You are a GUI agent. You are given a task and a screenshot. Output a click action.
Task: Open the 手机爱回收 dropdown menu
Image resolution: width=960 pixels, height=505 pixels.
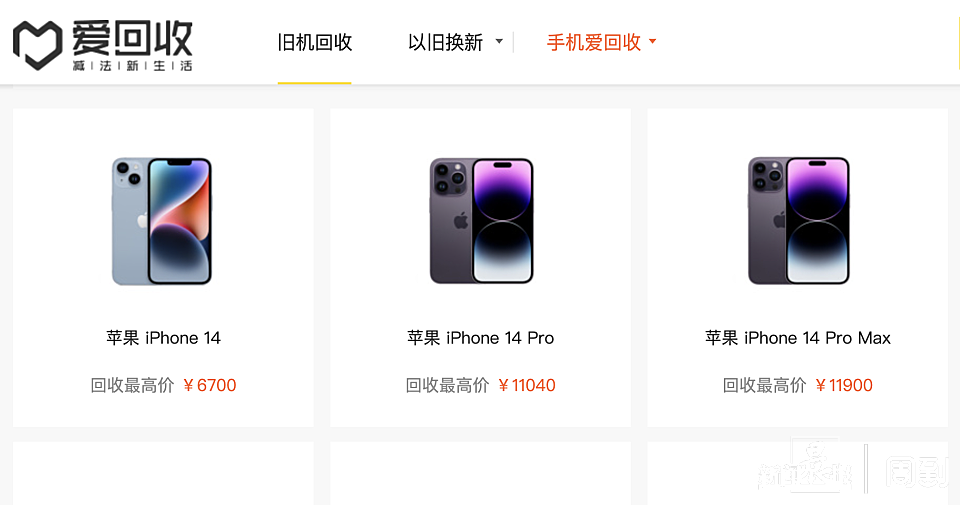pos(601,43)
